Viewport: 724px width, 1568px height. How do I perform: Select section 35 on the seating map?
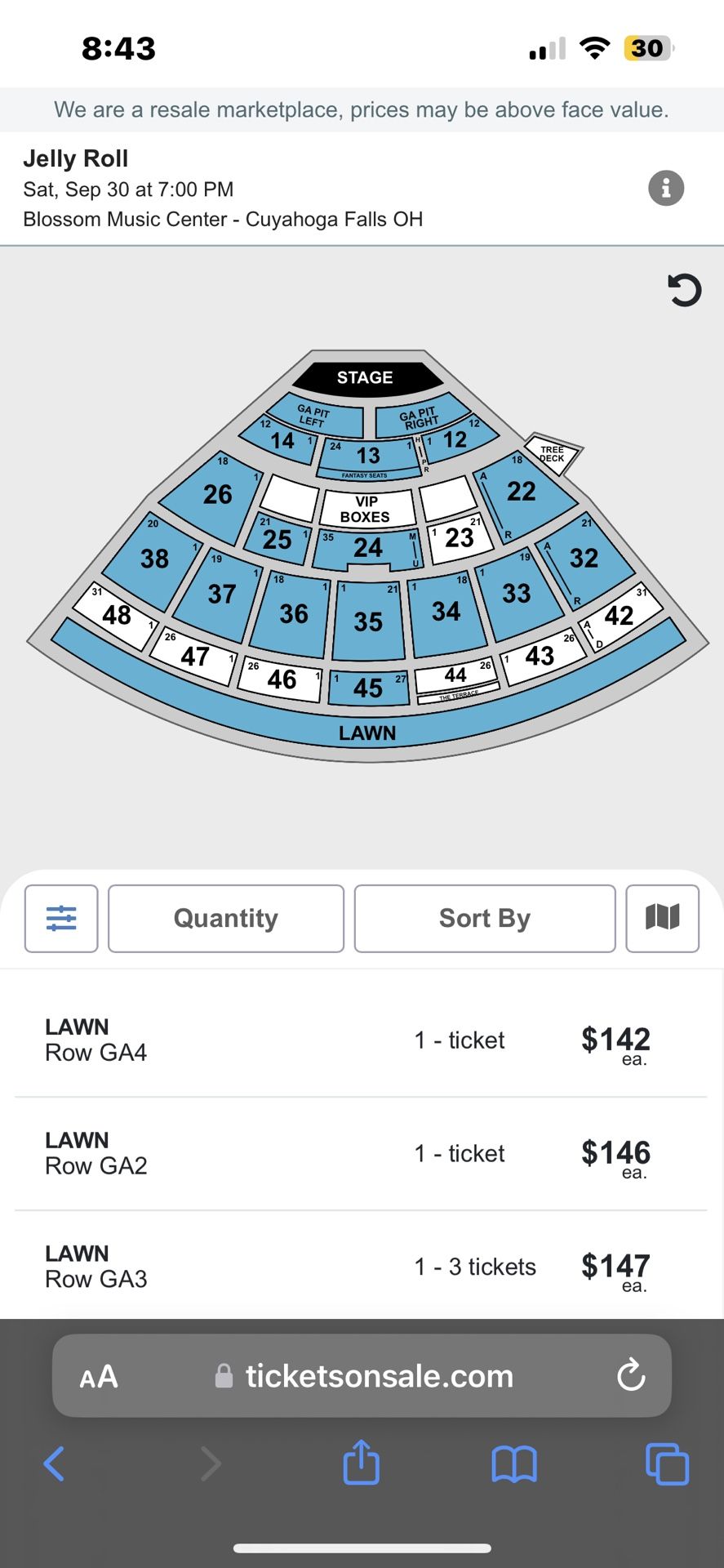click(x=368, y=621)
